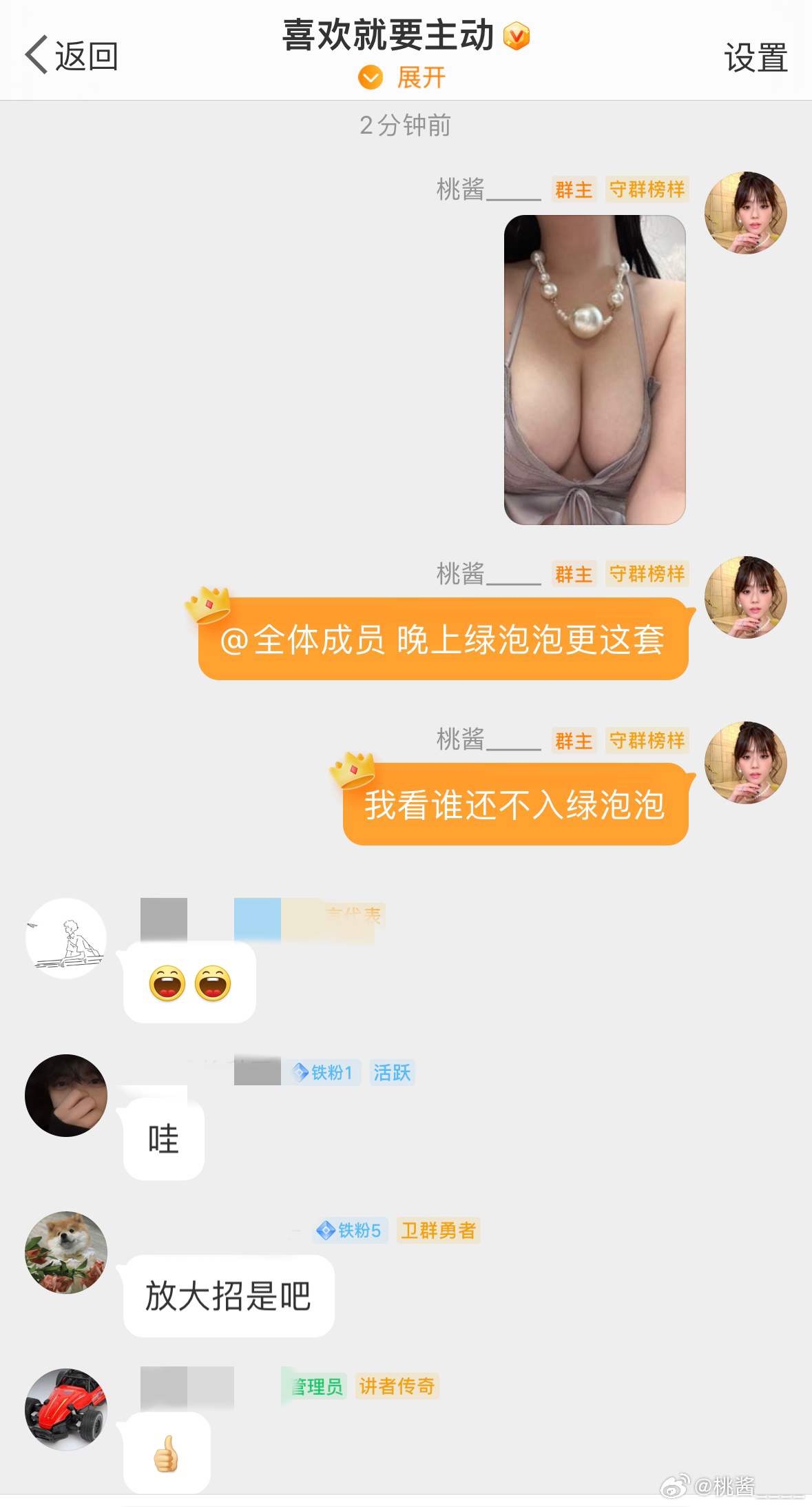Expand the group info with 展开

pos(404,78)
